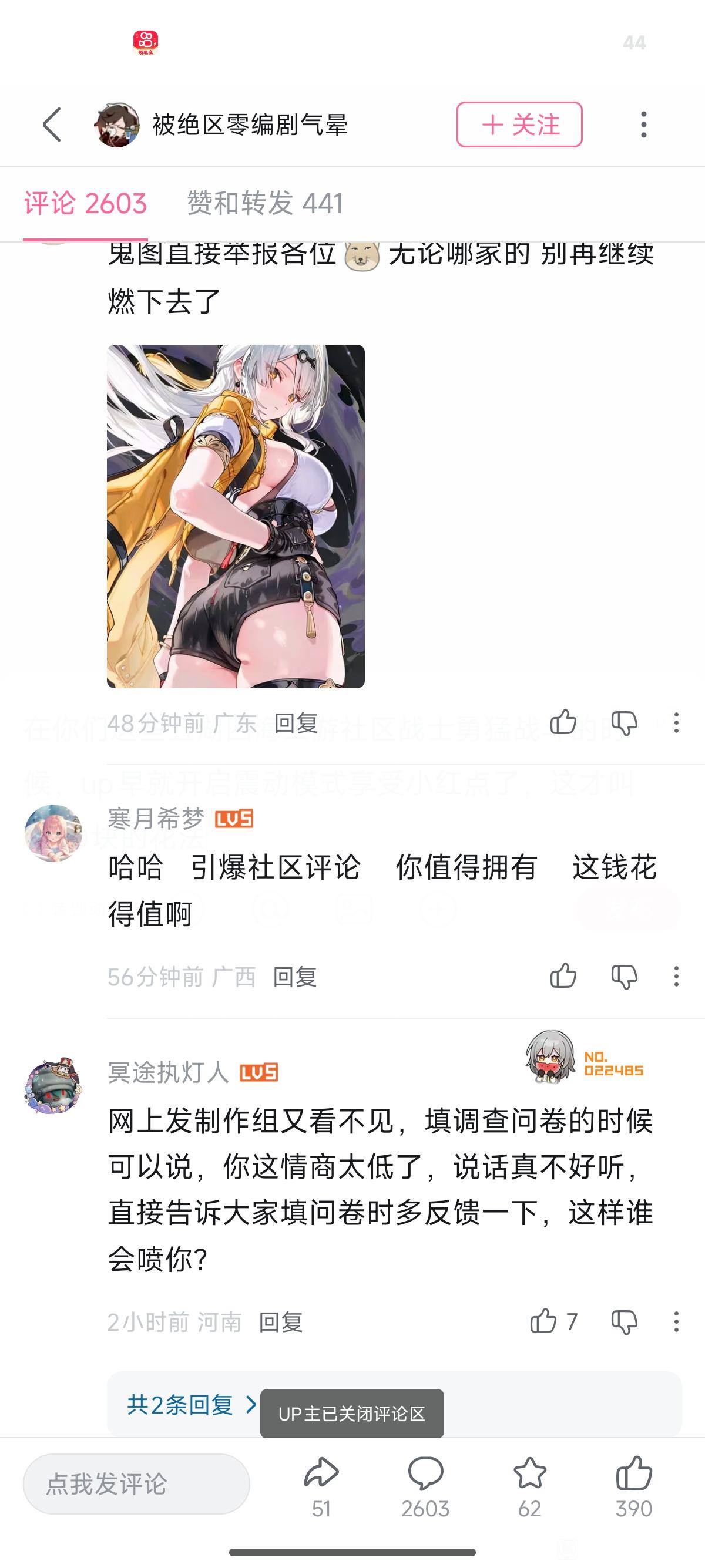Open the top-right overflow menu

coord(643,125)
